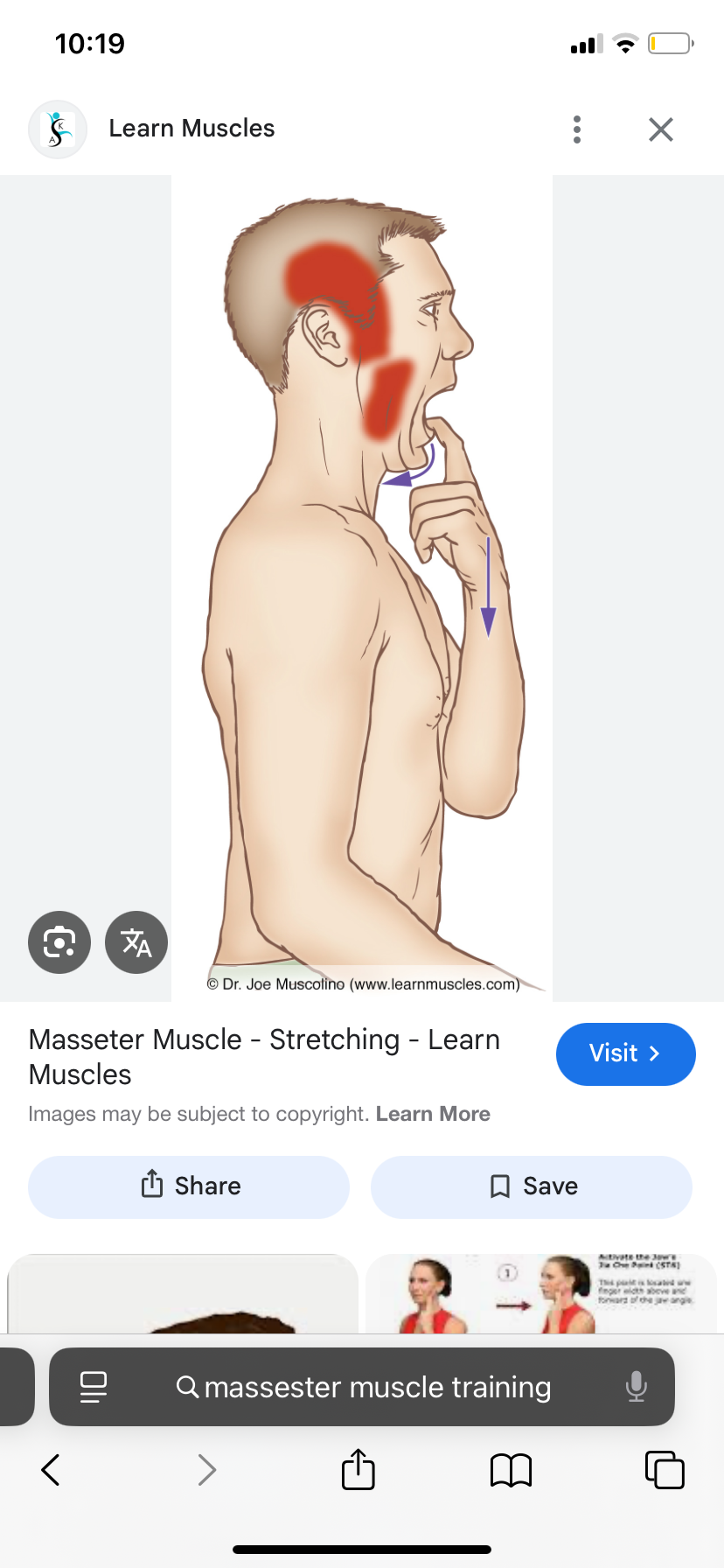Open Safari bookmarks
This screenshot has width=724, height=1568.
pyautogui.click(x=512, y=1470)
